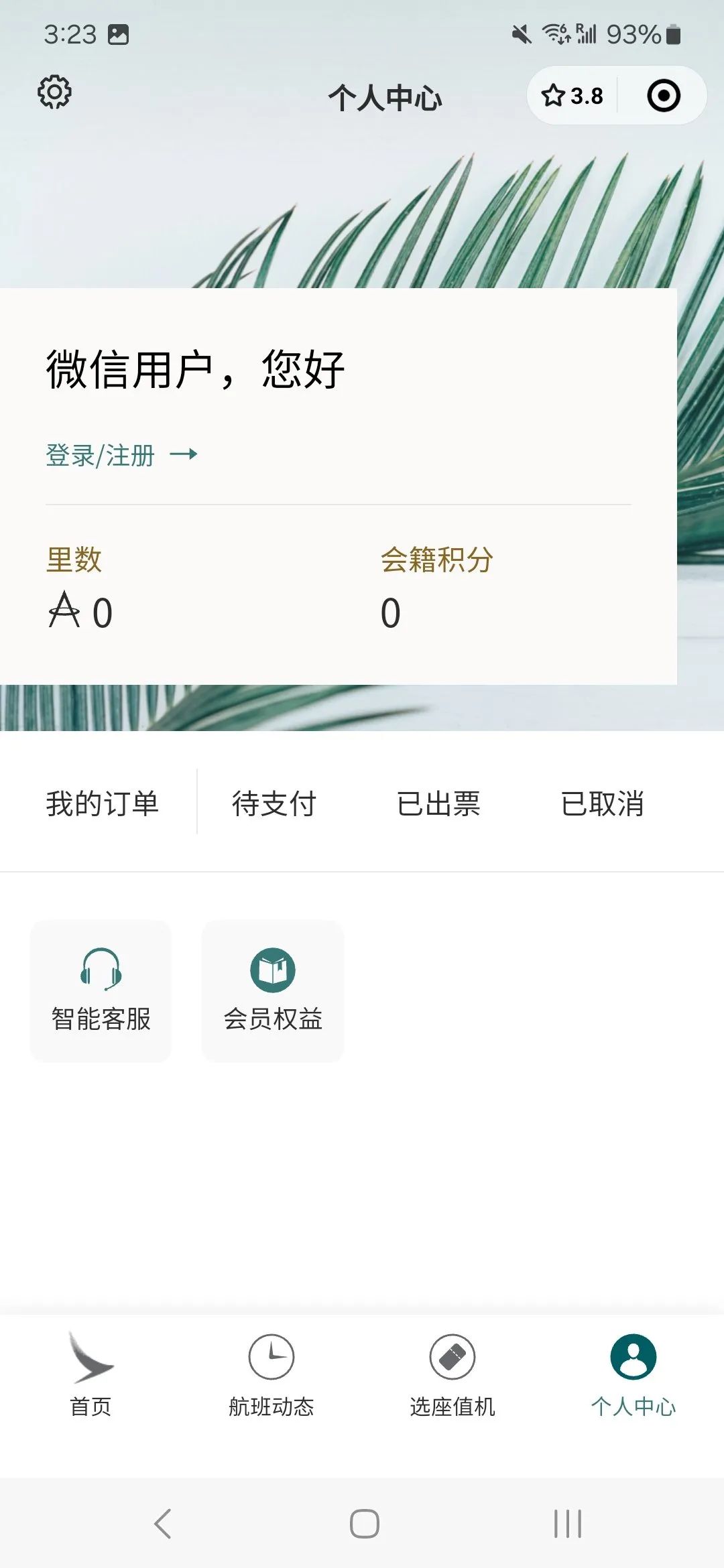Viewport: 724px width, 1568px height.
Task: Open 智能客服 card
Action: point(101,990)
